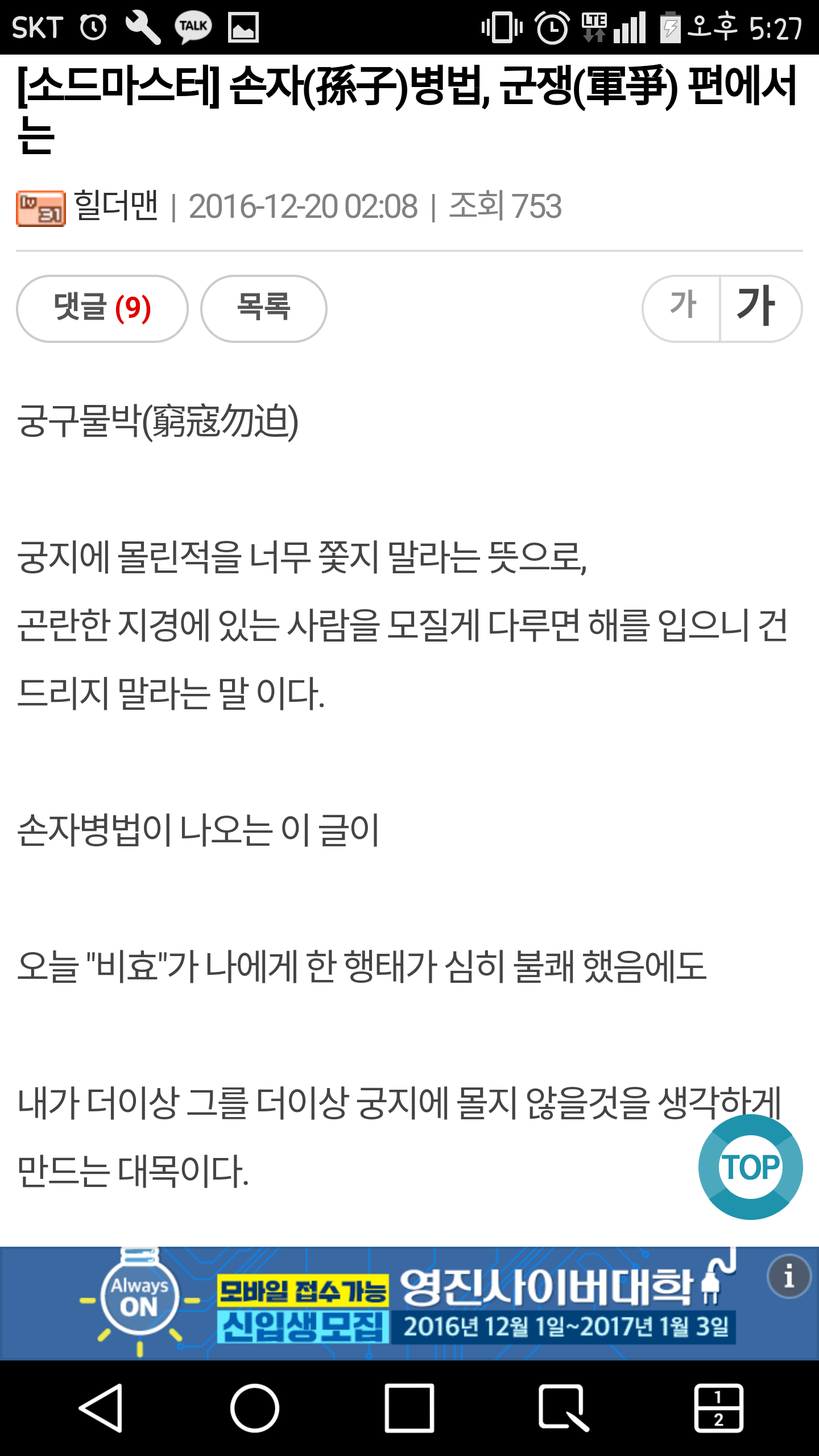Open the 영진사이버대학 ad banner
Image resolution: width=819 pixels, height=1456 pixels.
(x=409, y=1304)
